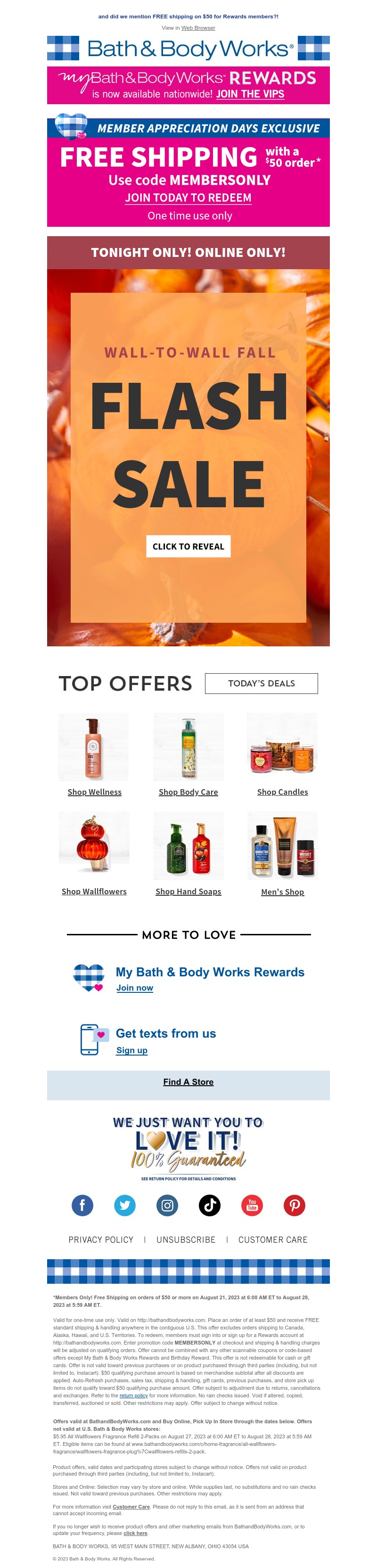Open Find A Store link
This screenshot has width=377, height=1568.
click(x=188, y=1081)
